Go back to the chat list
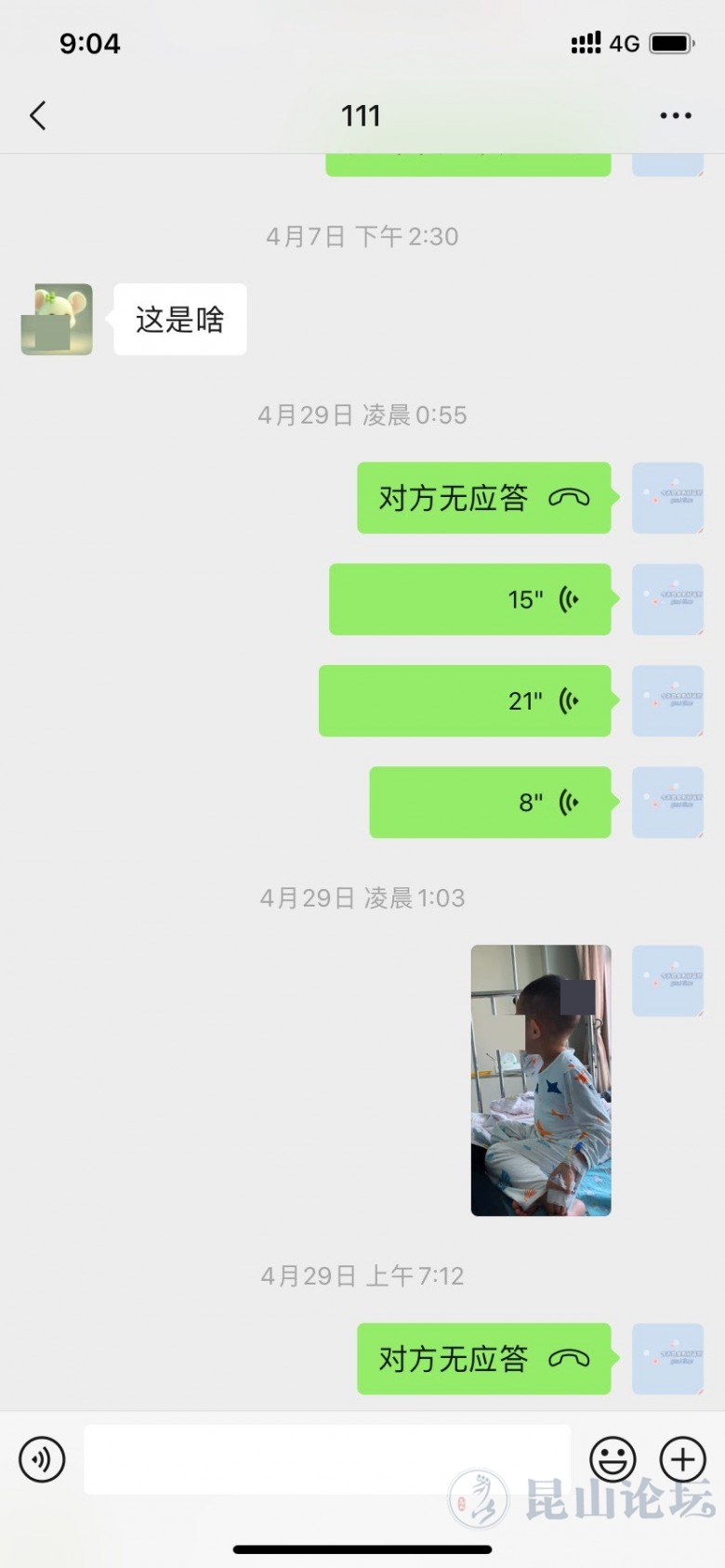 coord(38,116)
